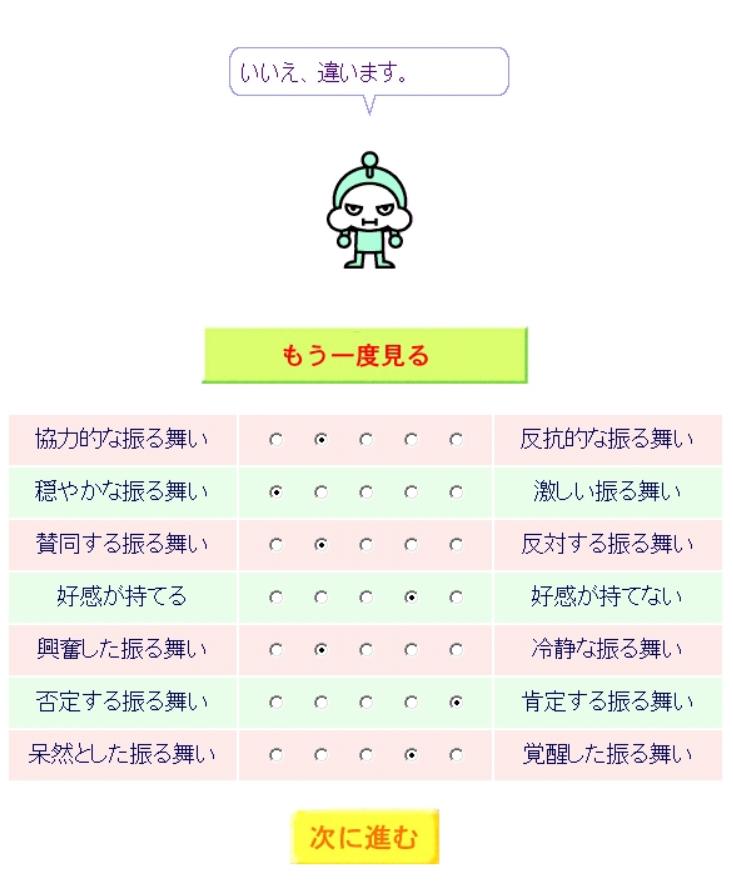Pick last radio in 呆然とした振る舞い row
This screenshot has width=733, height=895.
[456, 755]
